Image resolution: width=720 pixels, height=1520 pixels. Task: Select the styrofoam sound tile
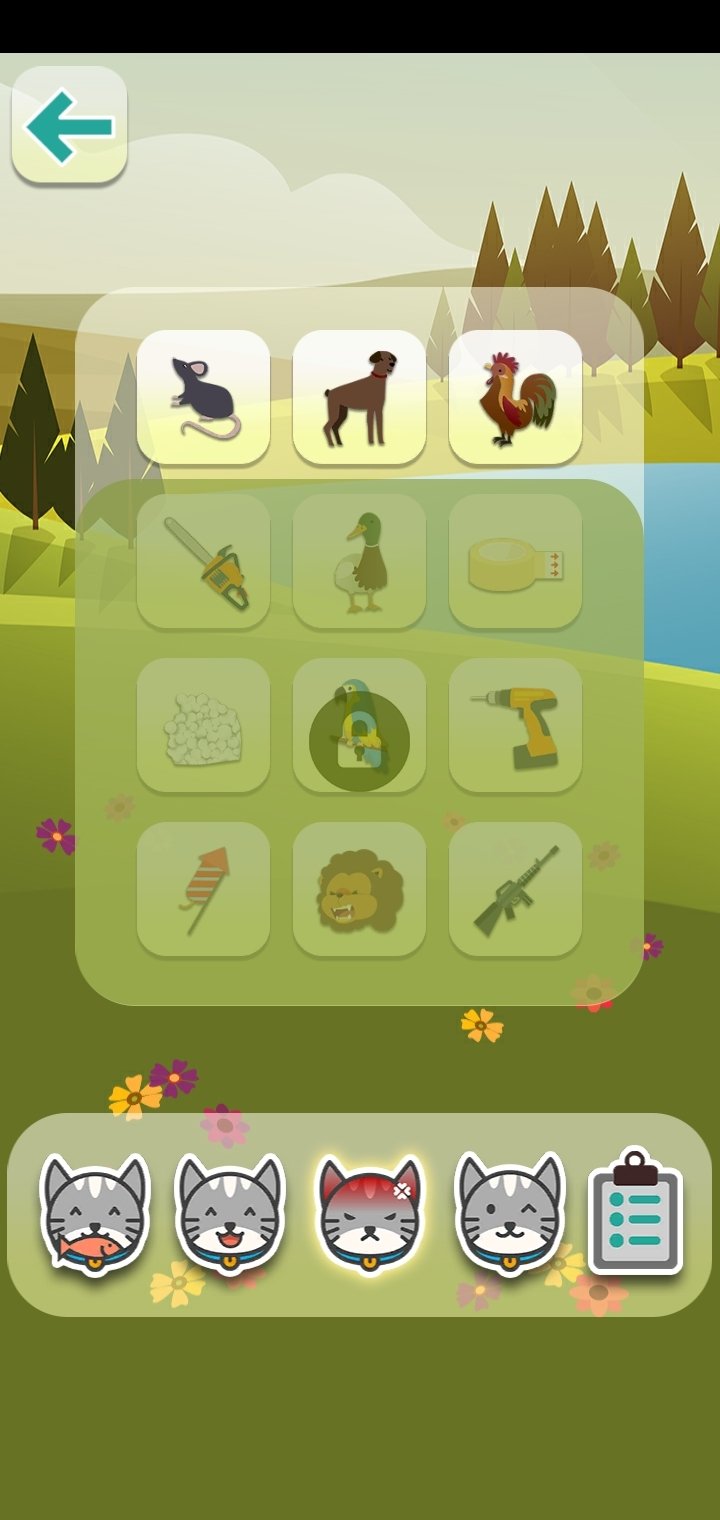point(203,725)
